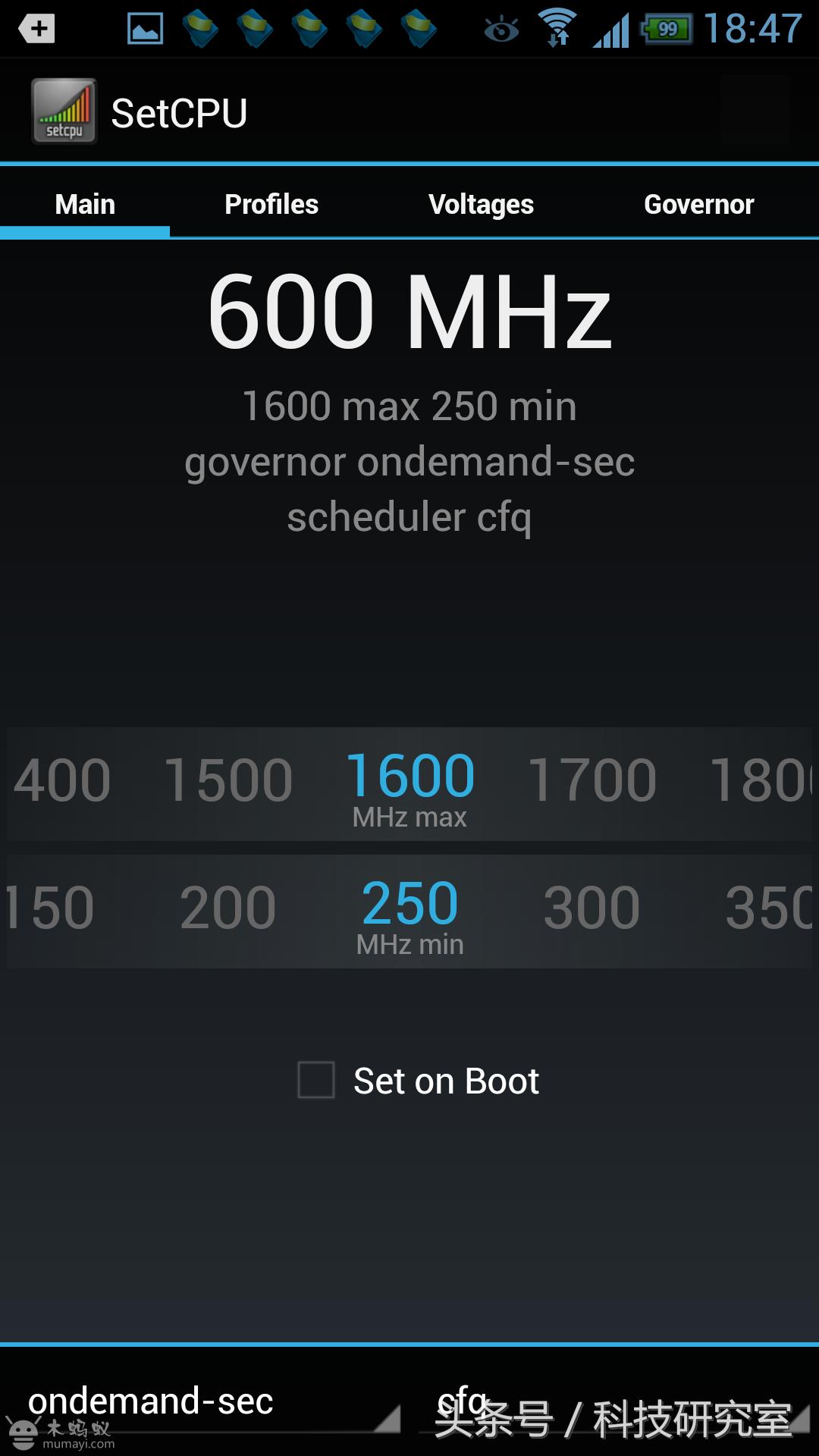Switch to the Profiles tab
Image resolution: width=819 pixels, height=1456 pixels.
pos(271,204)
